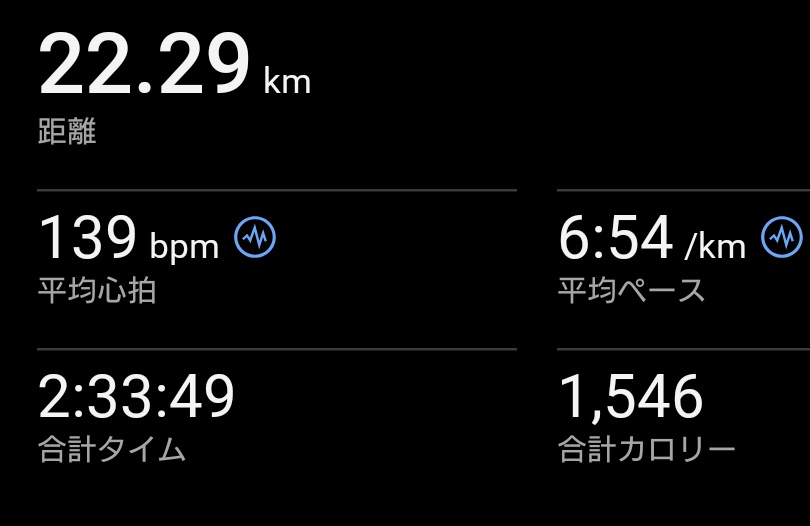Screen dimensions: 810x526
Task: Open the pace chart icon beside 6:54 /km
Action: 782,237
